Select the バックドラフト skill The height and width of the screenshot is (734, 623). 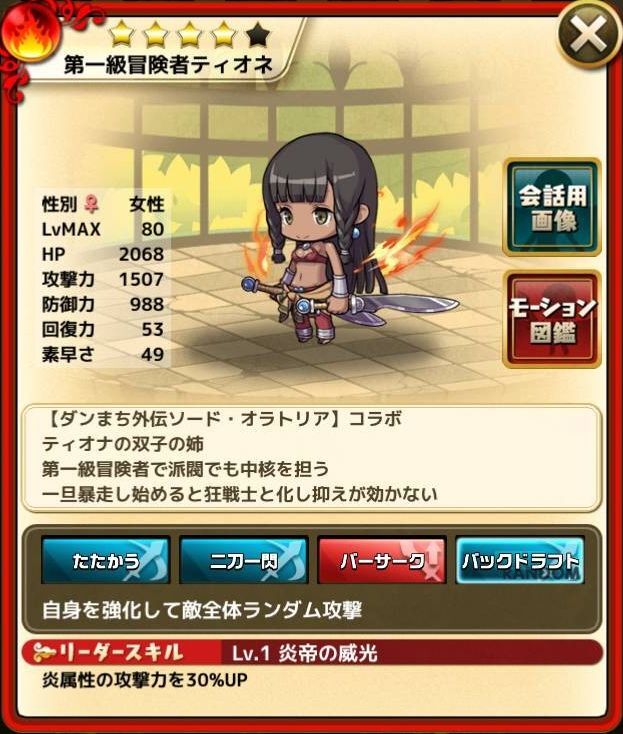click(519, 560)
